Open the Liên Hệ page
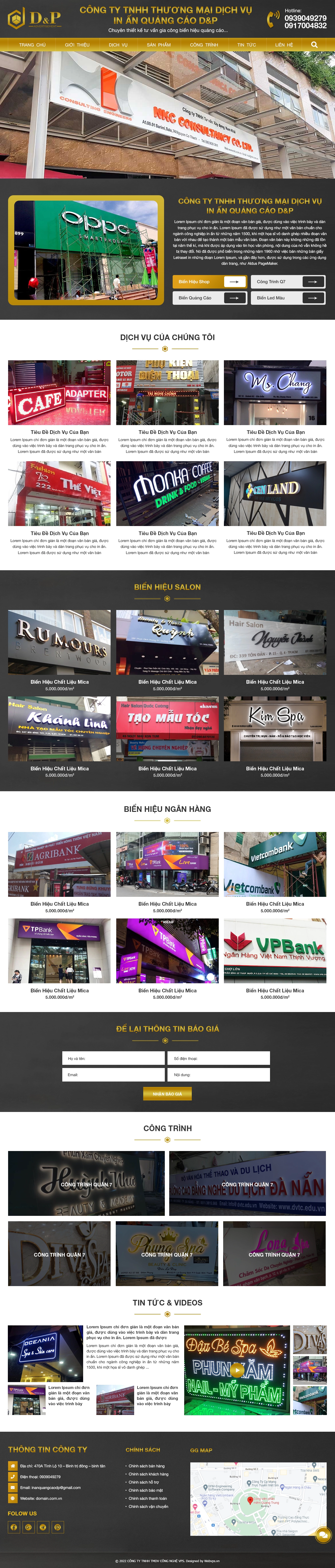This screenshot has height=1568, width=335. (284, 44)
